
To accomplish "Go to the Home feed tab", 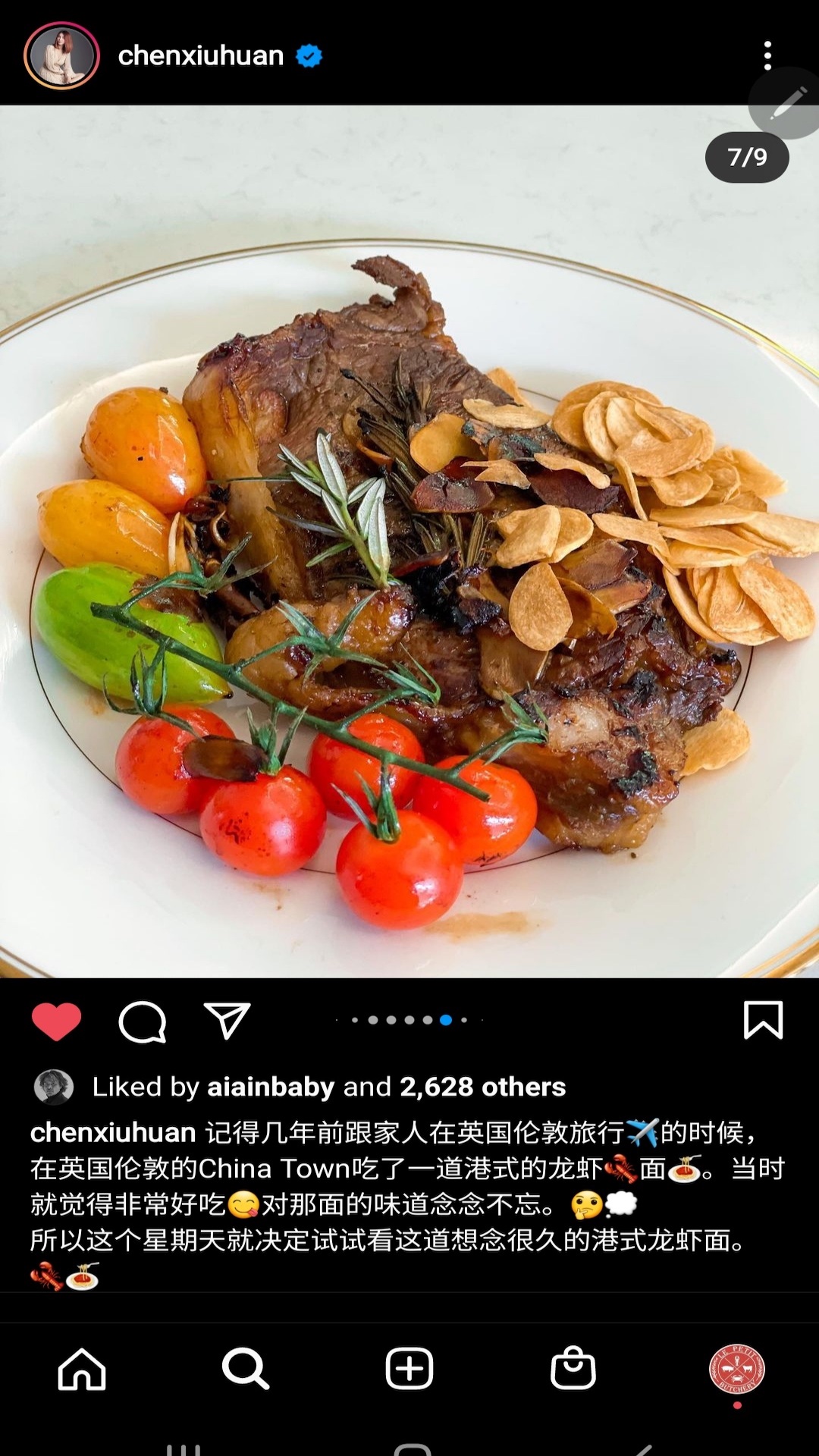I will (x=82, y=1369).
